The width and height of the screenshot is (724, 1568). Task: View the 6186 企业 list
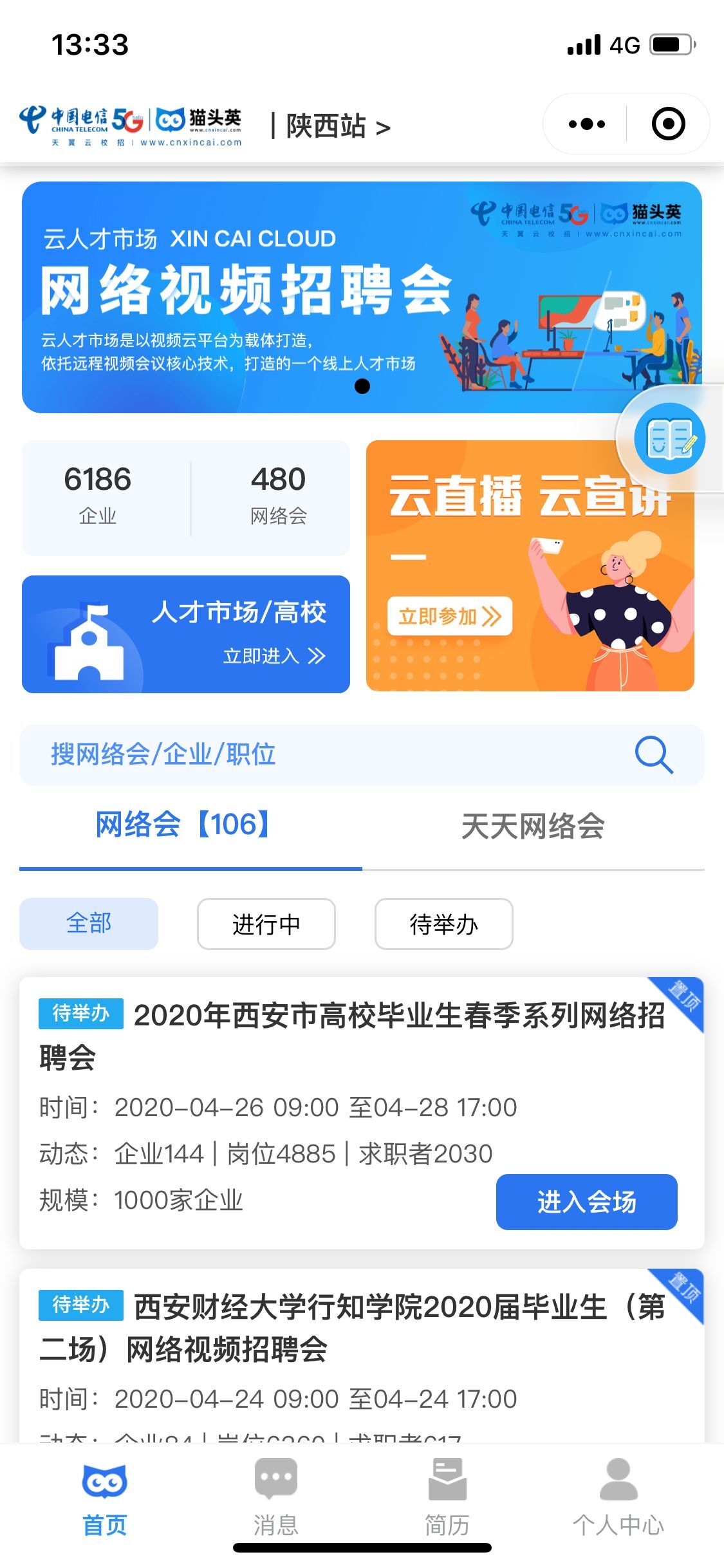(x=98, y=496)
